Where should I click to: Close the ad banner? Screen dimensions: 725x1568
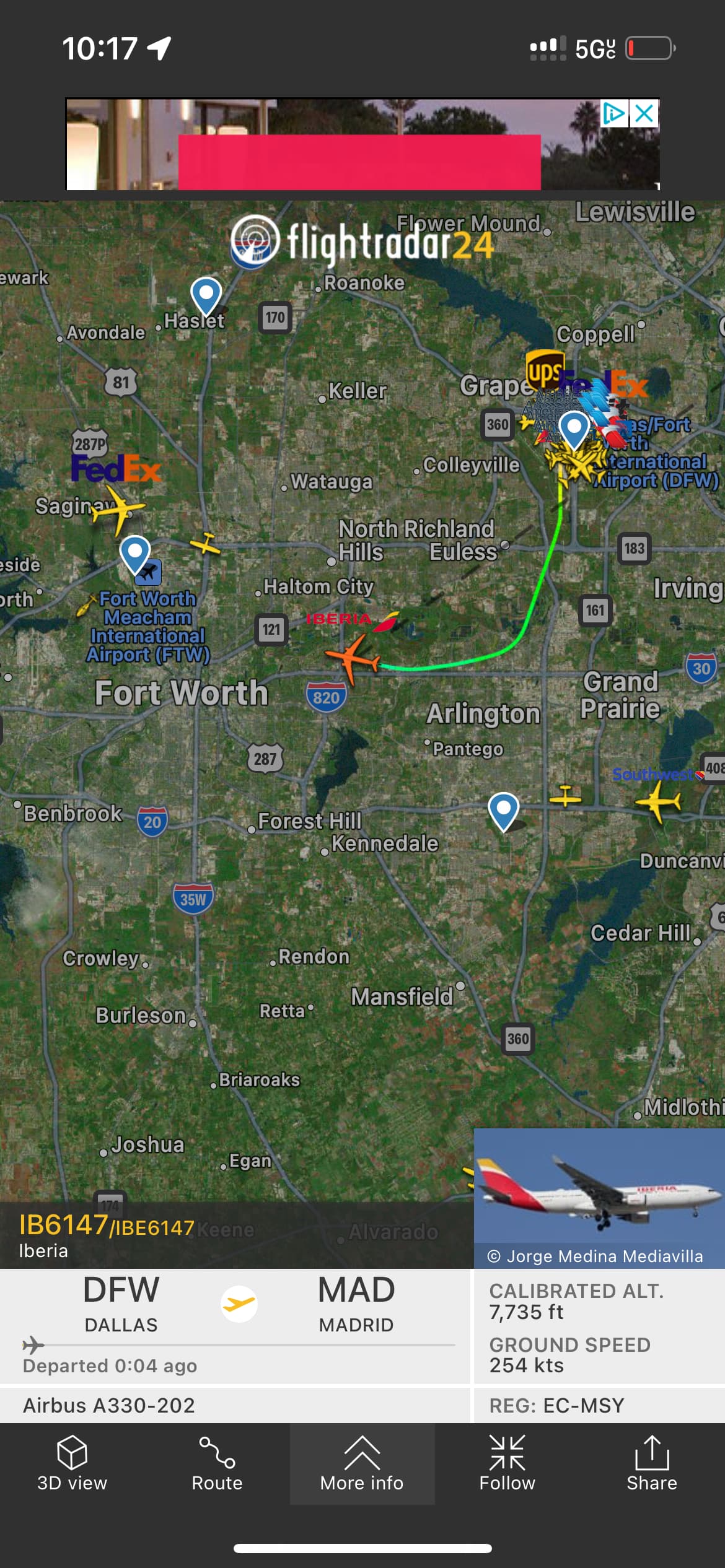point(644,114)
